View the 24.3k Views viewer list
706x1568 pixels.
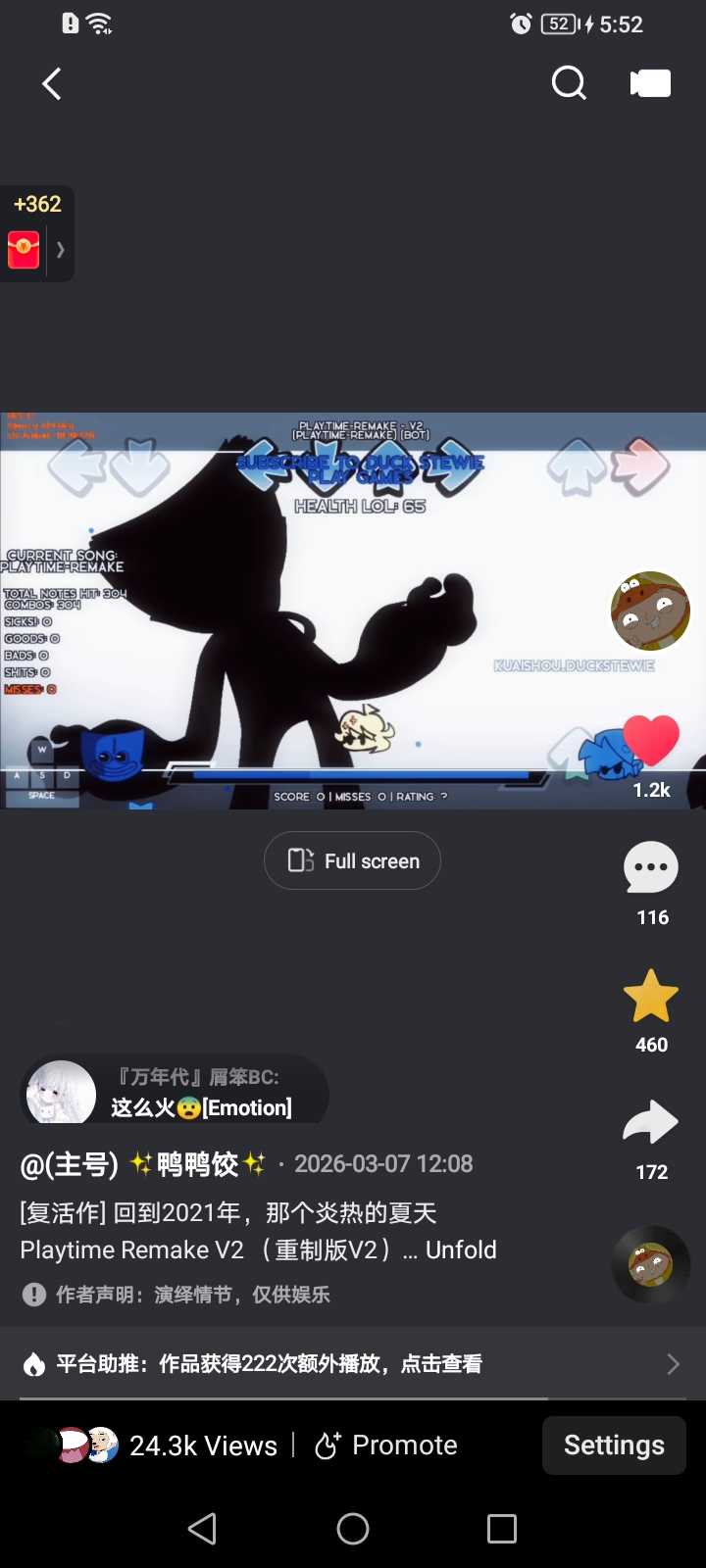pyautogui.click(x=203, y=1445)
